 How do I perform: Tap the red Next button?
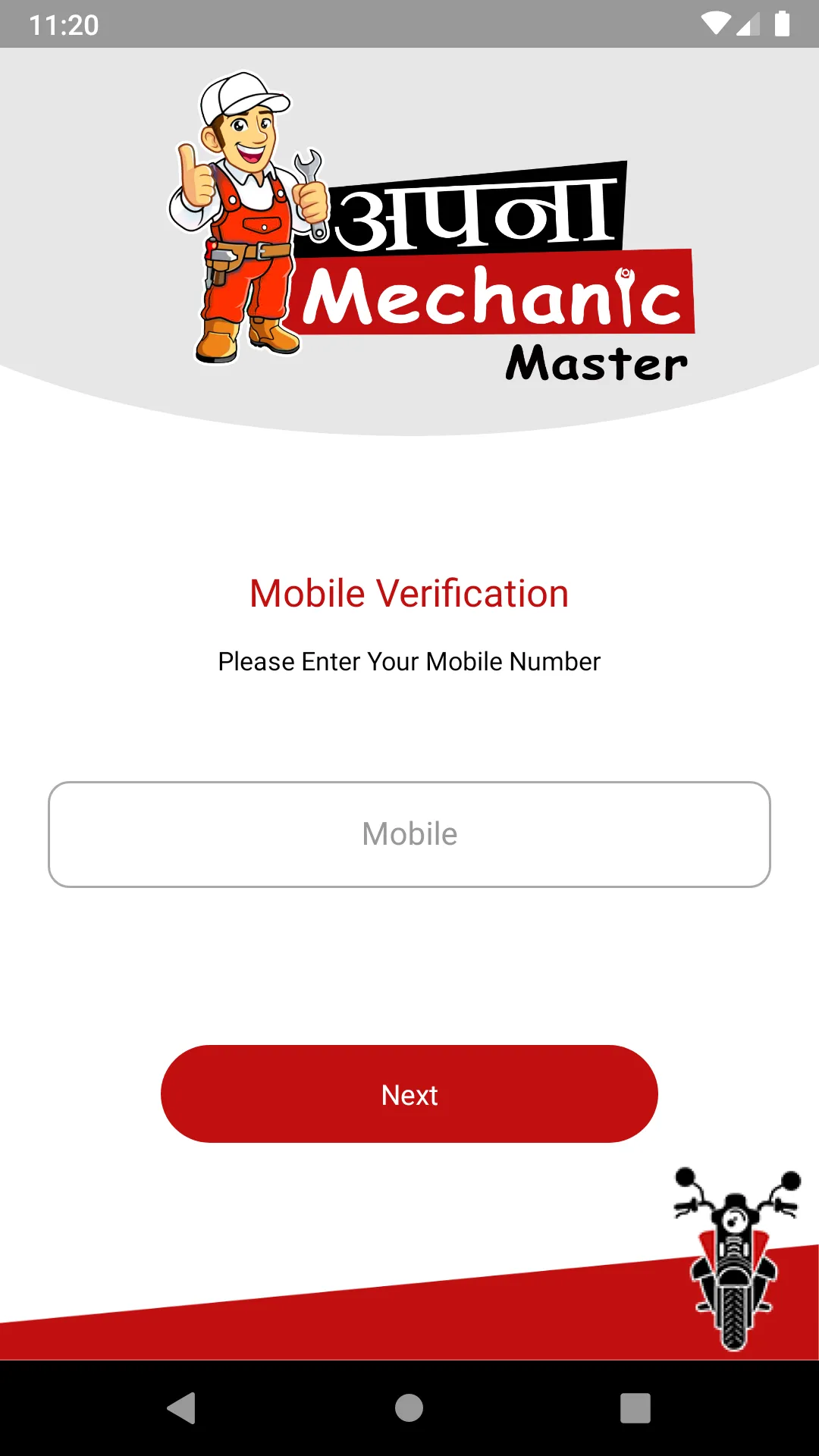pyautogui.click(x=409, y=1094)
